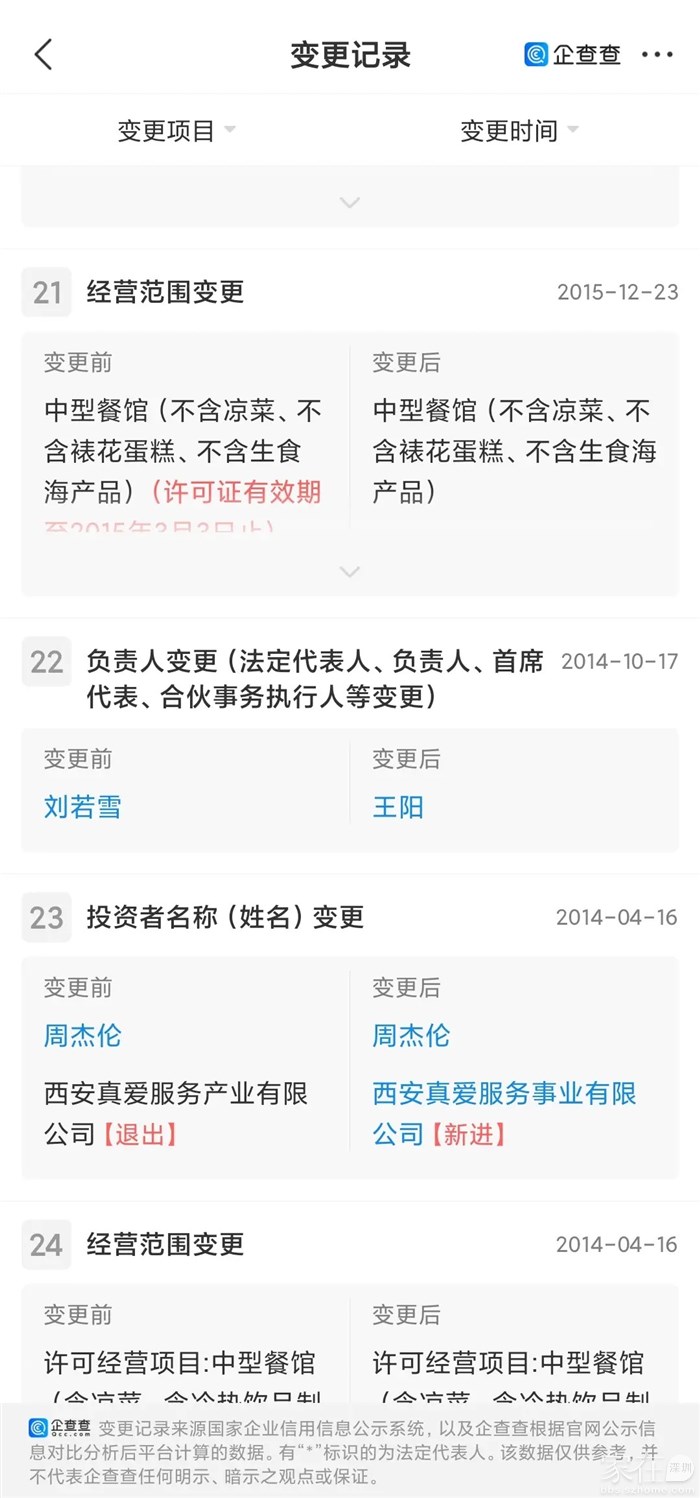Expand record 21 经营范围变更 details
Image resolution: width=700 pixels, height=1498 pixels.
point(350,572)
